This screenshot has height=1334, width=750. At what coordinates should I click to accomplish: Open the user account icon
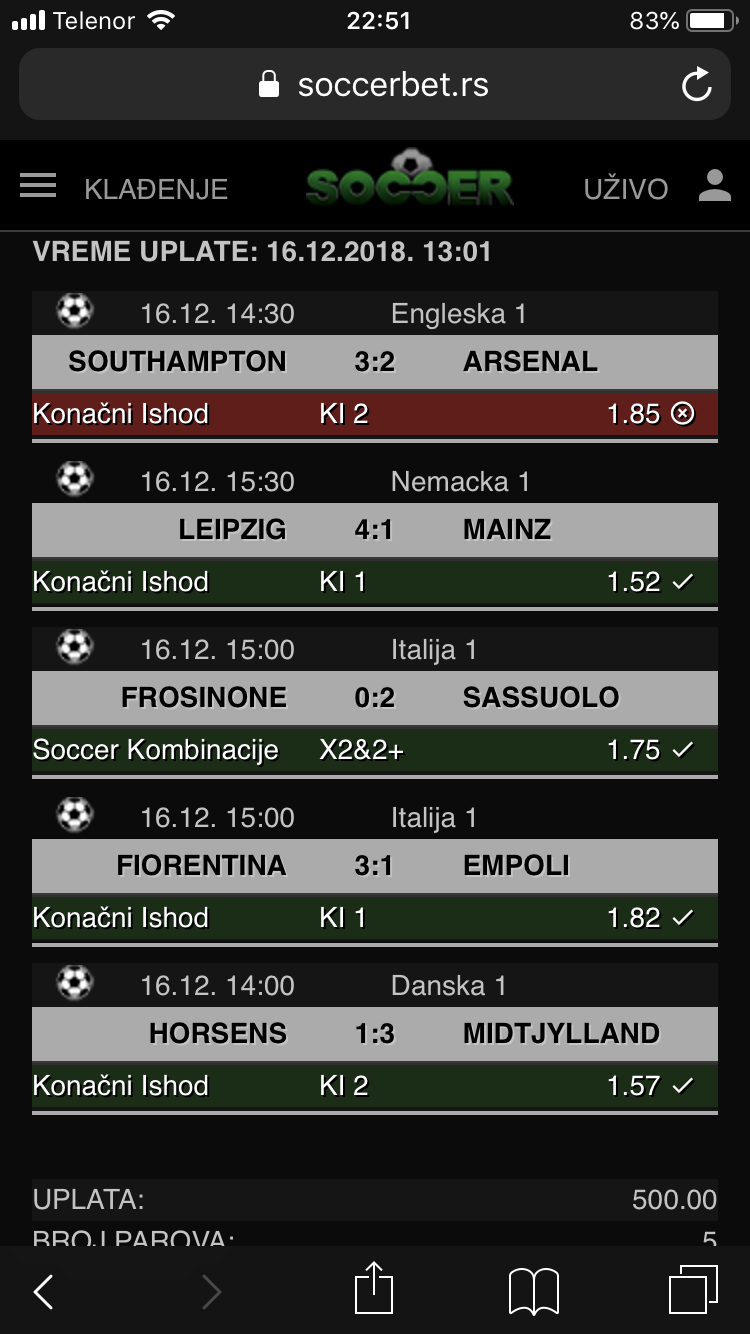715,186
